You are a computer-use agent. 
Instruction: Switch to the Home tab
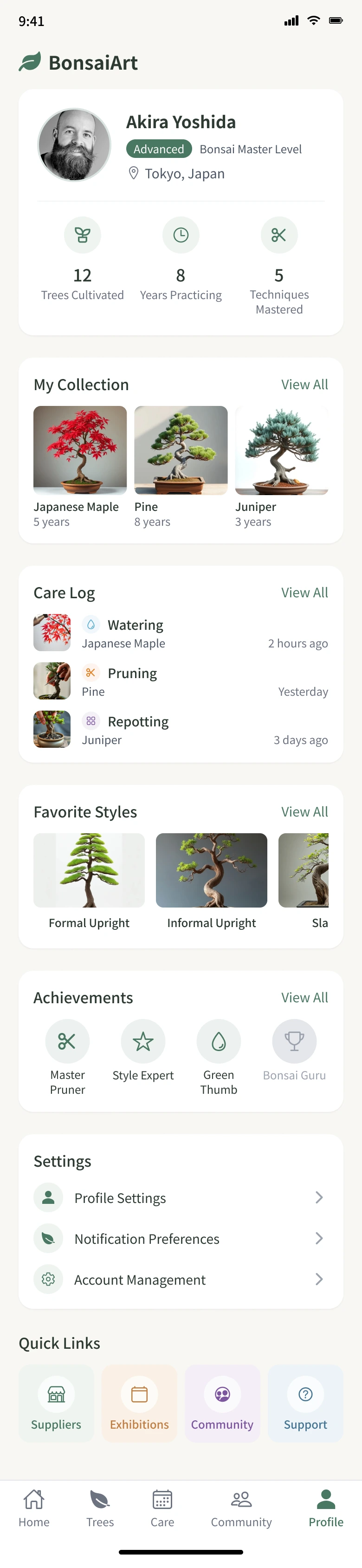pyautogui.click(x=34, y=1508)
